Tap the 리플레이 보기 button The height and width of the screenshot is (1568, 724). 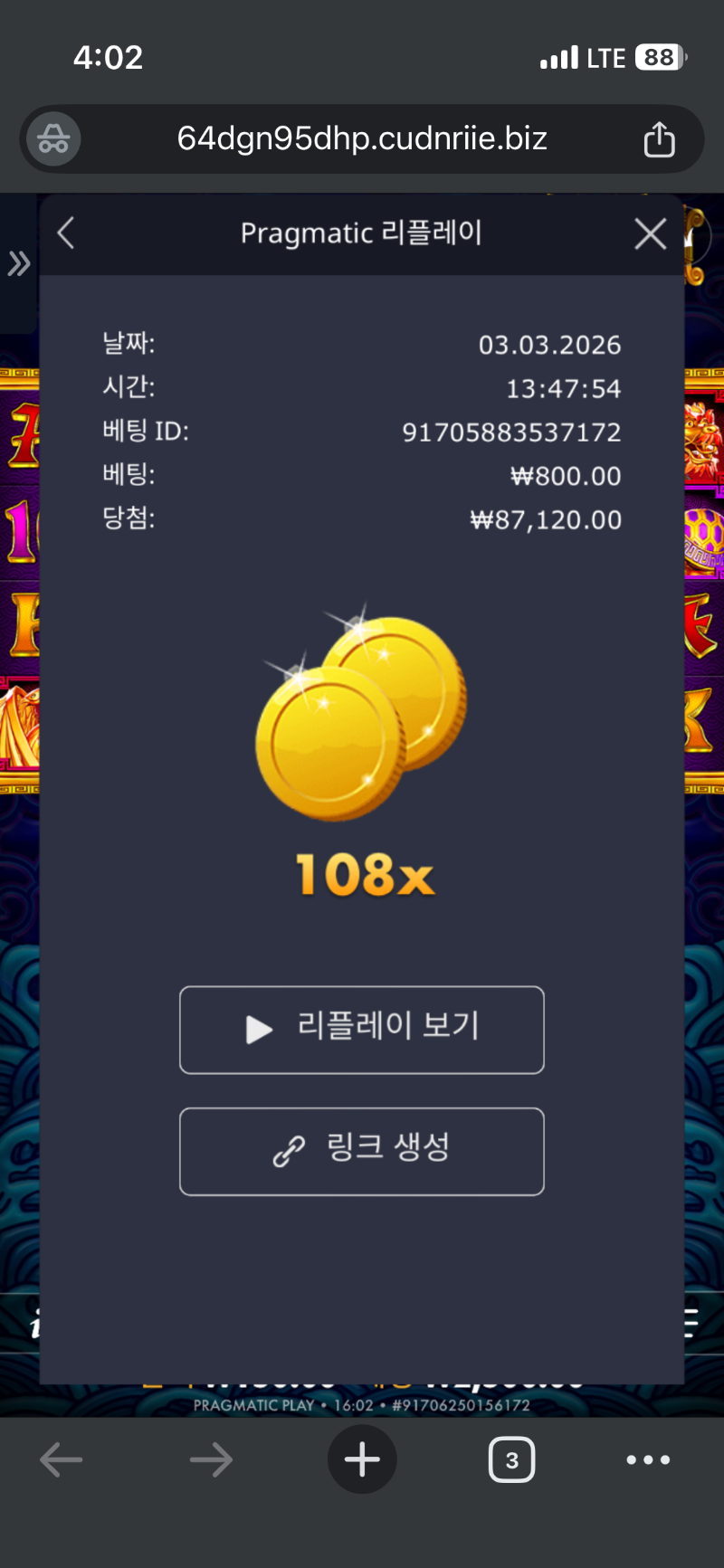362,1030
